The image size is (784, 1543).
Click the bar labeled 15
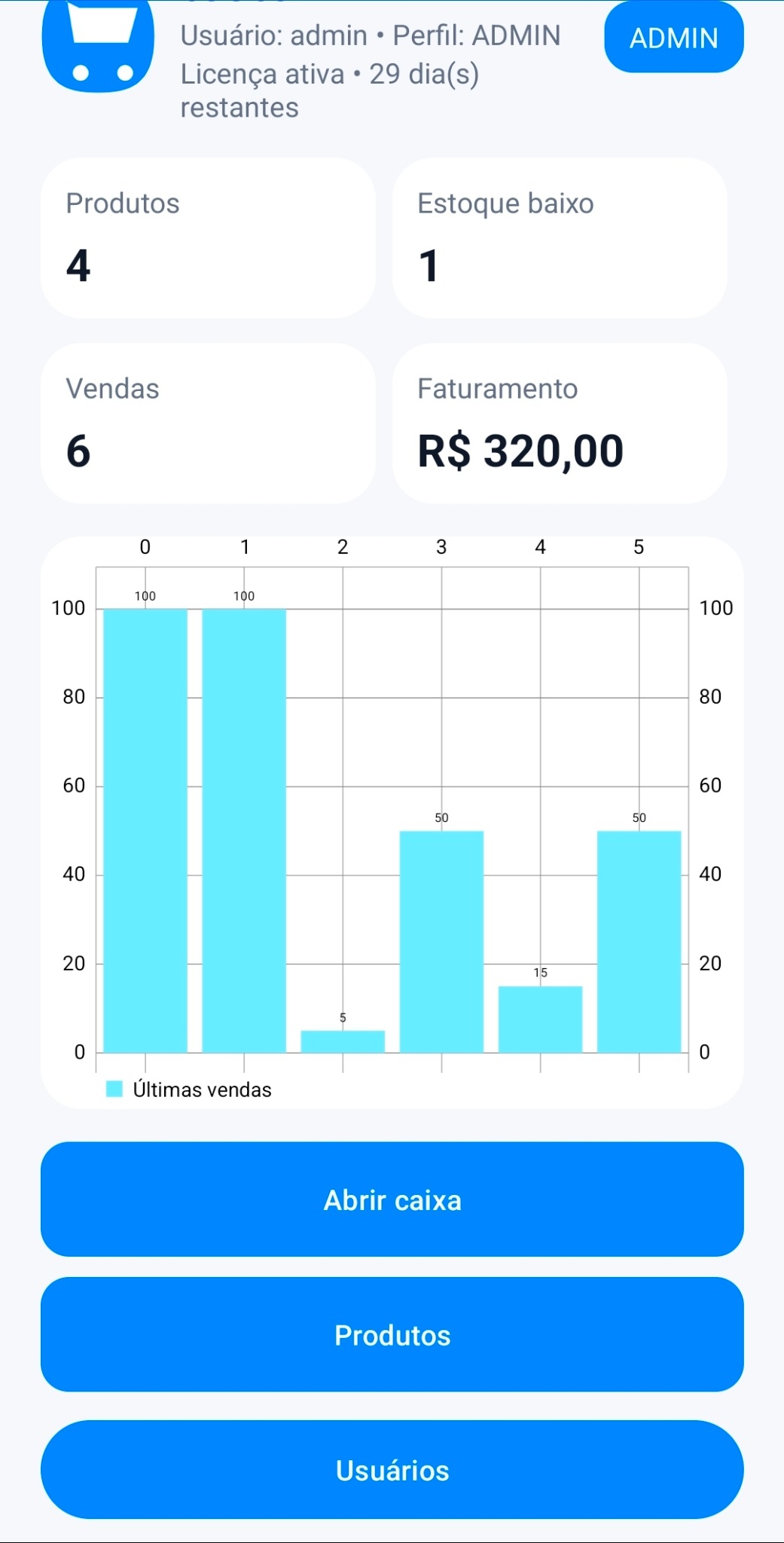click(x=540, y=1017)
